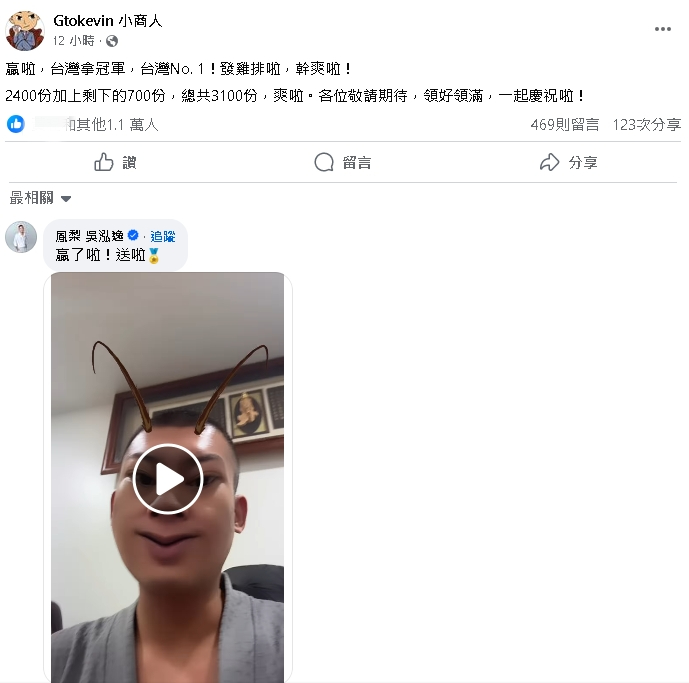689x683 pixels.
Task: Open the 12 小時 post timestamp
Action: 74,41
